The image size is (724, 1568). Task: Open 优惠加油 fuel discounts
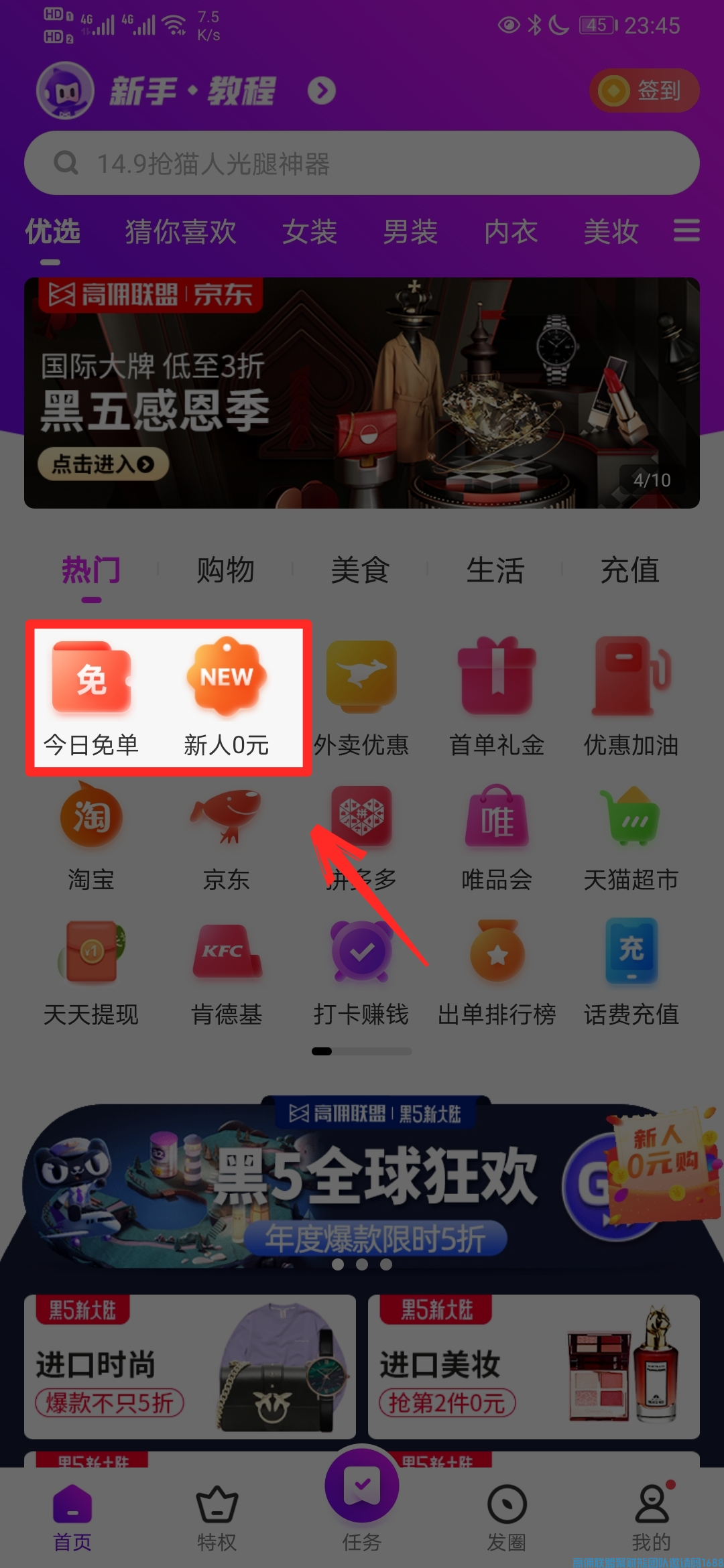point(630,694)
